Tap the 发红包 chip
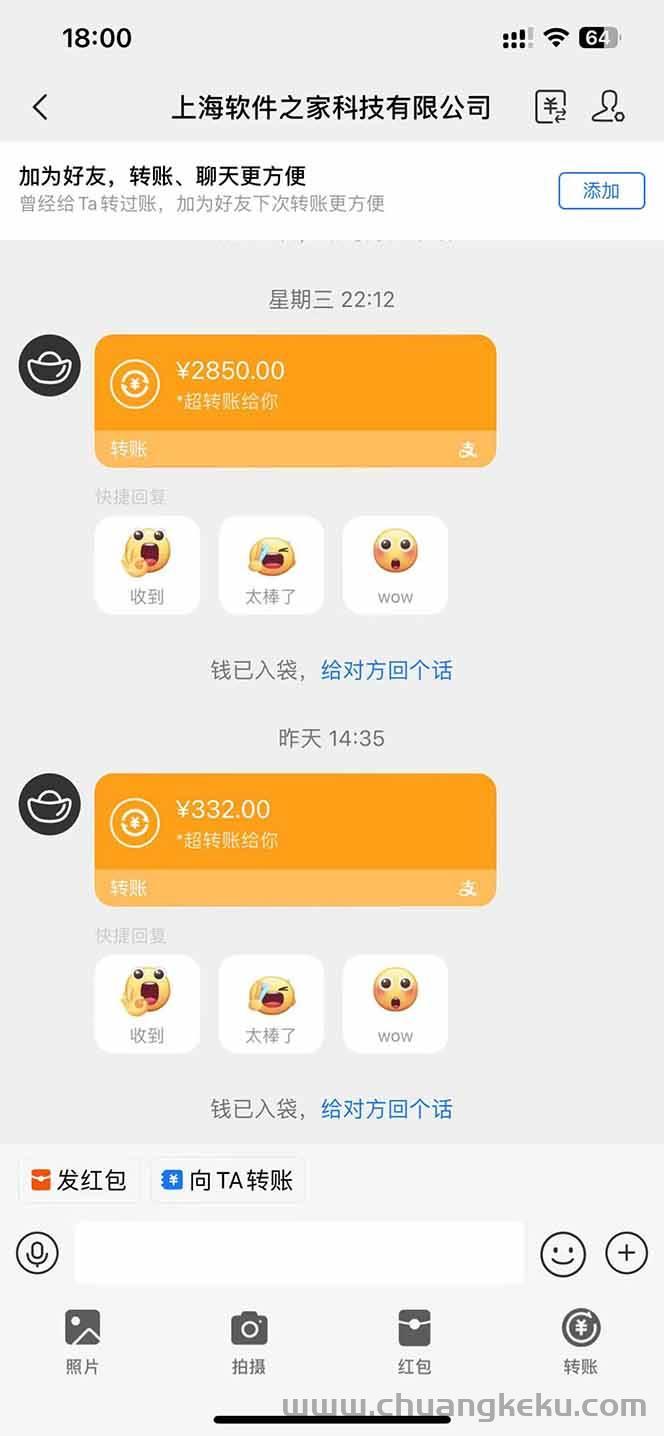The height and width of the screenshot is (1436, 664). click(79, 1180)
